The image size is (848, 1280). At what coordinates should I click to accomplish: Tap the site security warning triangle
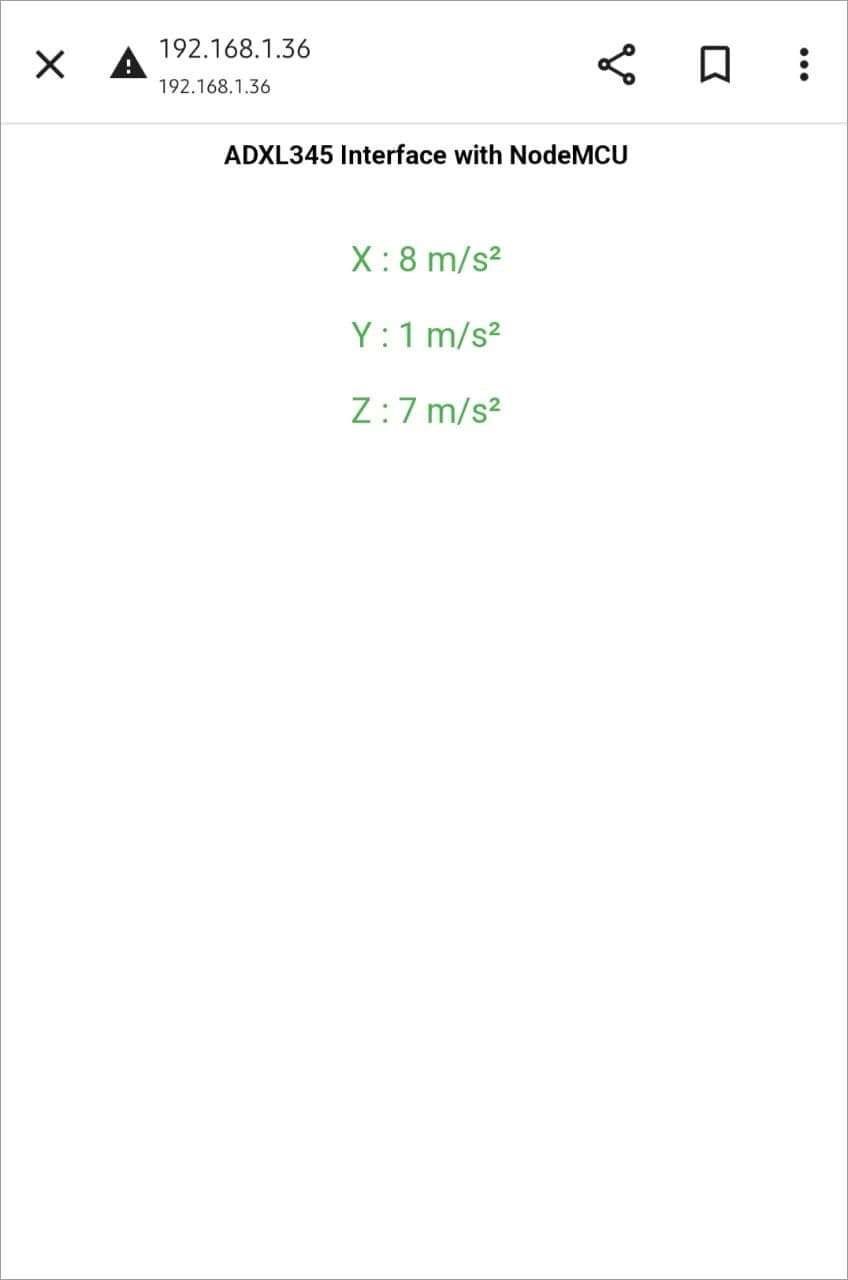click(x=127, y=66)
